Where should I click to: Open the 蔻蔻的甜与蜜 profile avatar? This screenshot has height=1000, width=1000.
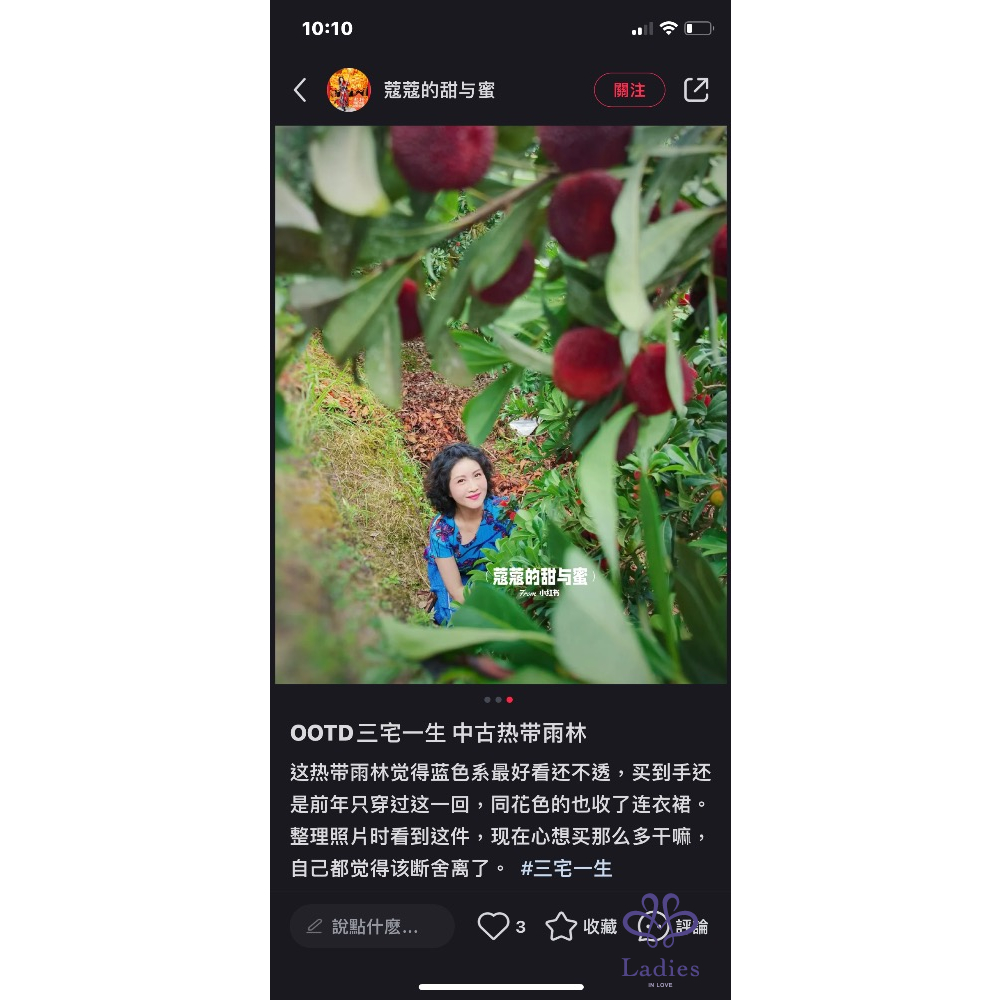pos(348,90)
